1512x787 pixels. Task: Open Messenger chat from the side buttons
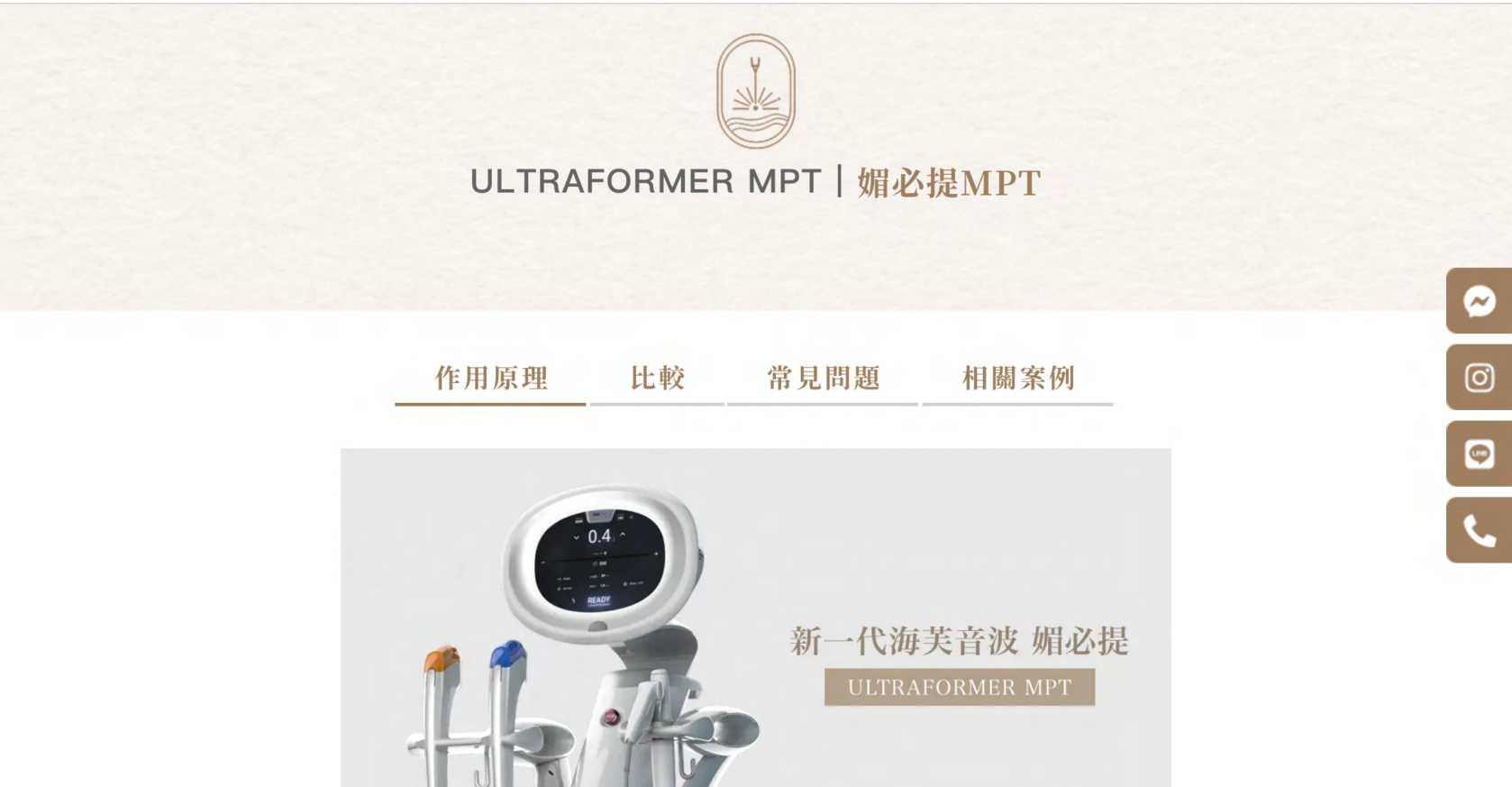tap(1479, 301)
